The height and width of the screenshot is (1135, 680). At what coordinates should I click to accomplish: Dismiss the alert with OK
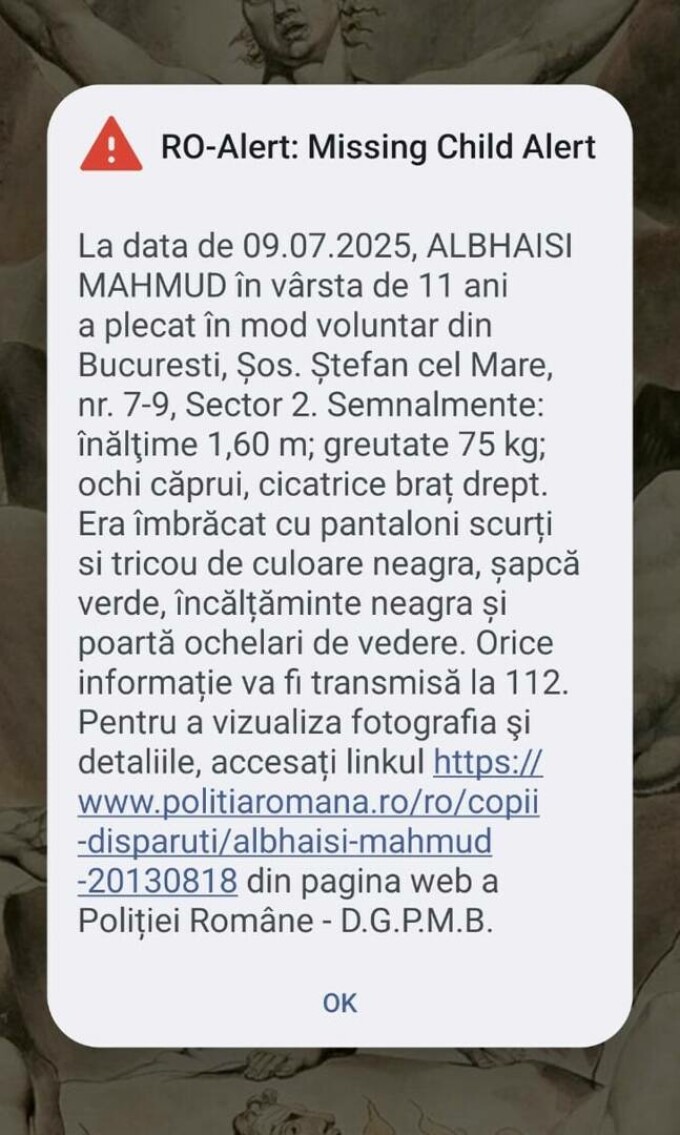340,1003
